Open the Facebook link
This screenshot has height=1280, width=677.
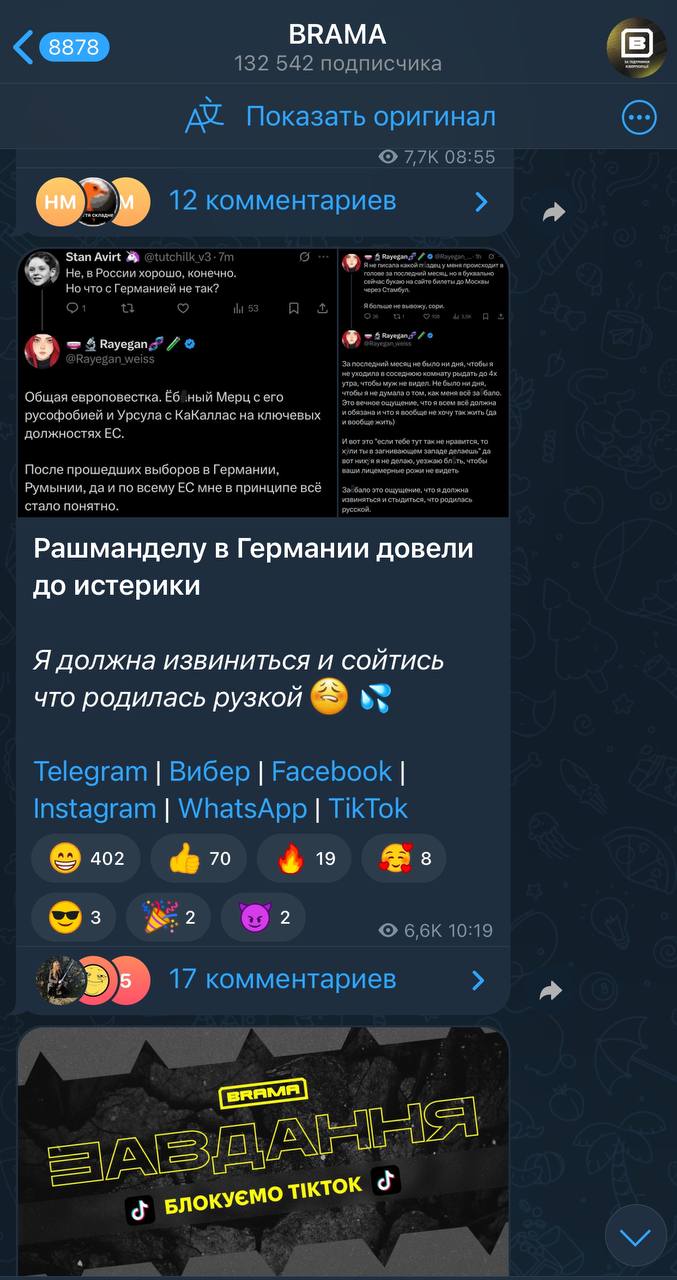point(331,771)
